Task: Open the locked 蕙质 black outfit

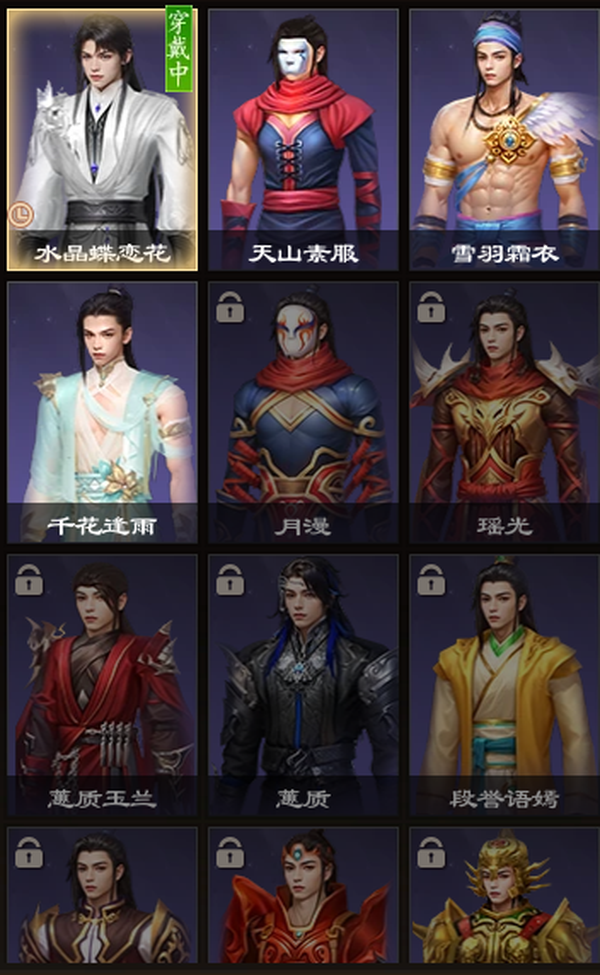Action: 303,685
